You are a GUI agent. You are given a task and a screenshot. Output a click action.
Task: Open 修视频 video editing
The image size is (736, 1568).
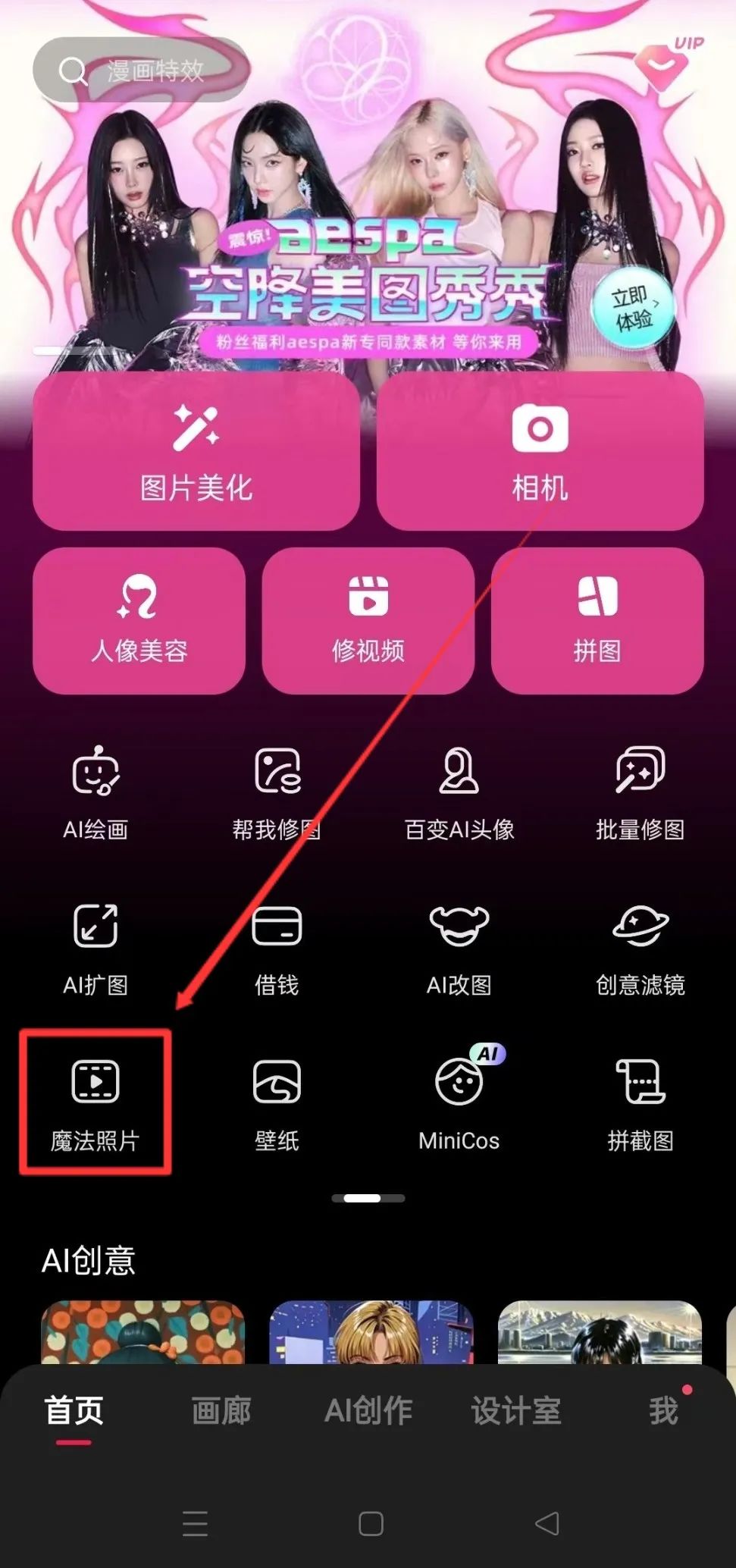368,621
